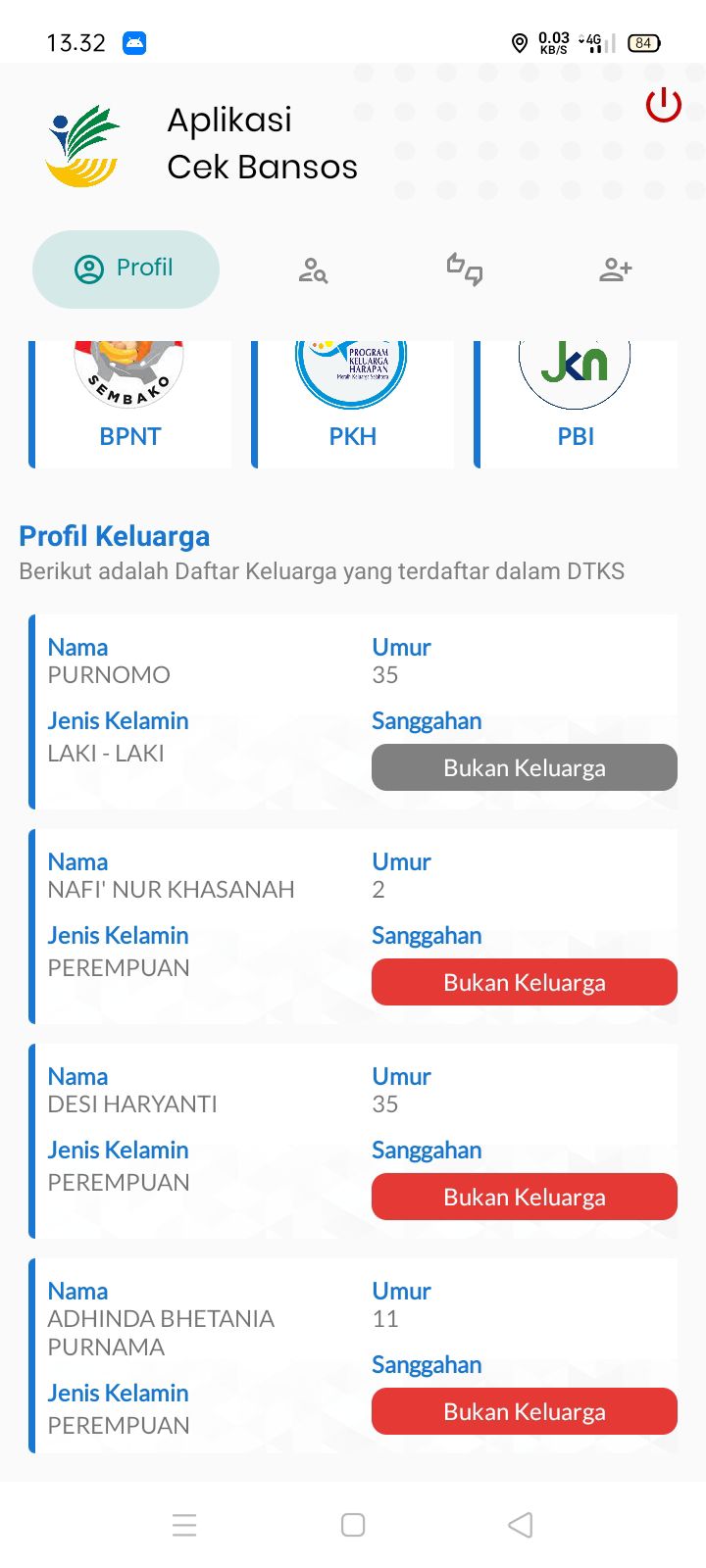Open the PKH program card
Viewport: 706px width, 1568px height.
click(x=353, y=404)
